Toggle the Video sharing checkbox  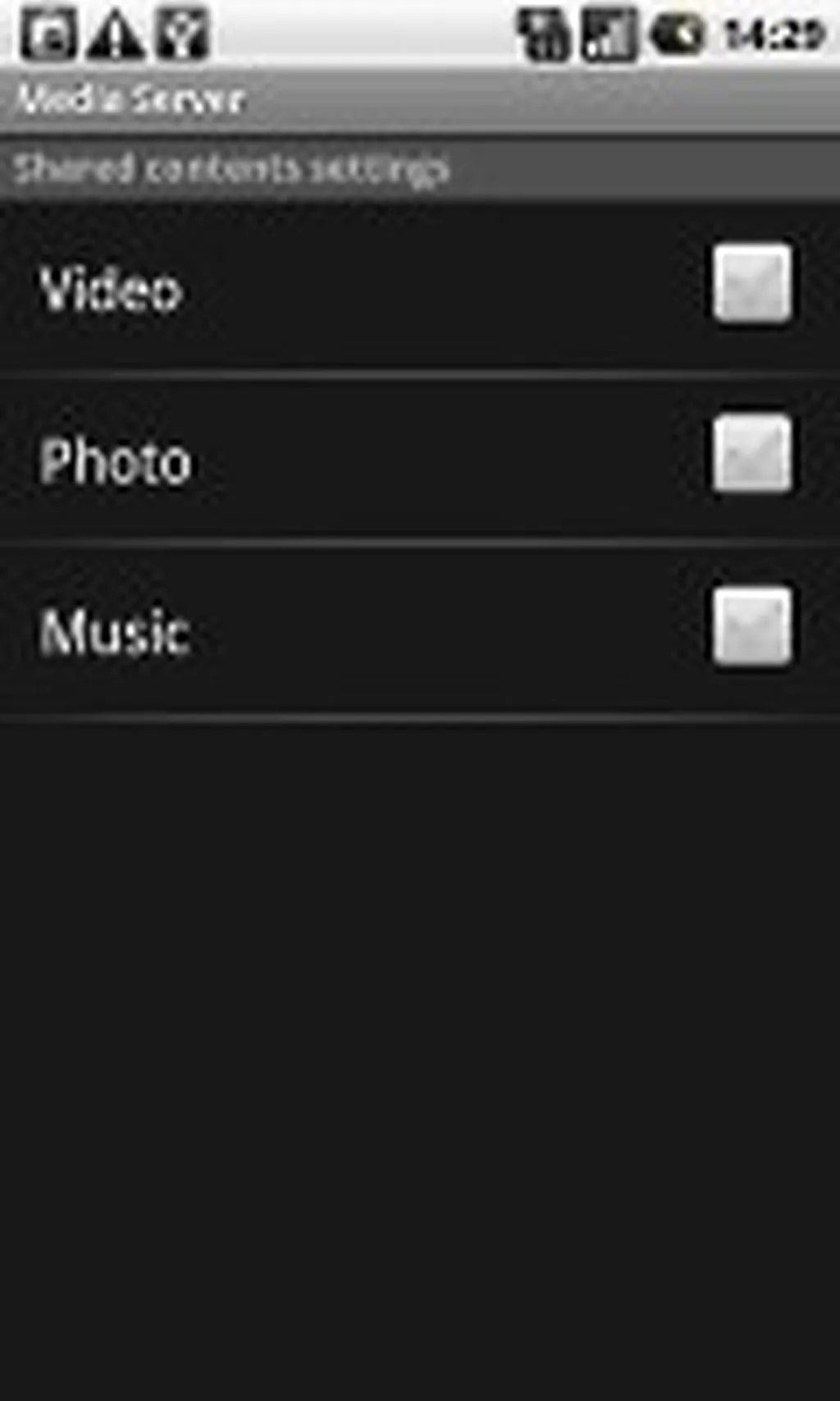(x=752, y=283)
